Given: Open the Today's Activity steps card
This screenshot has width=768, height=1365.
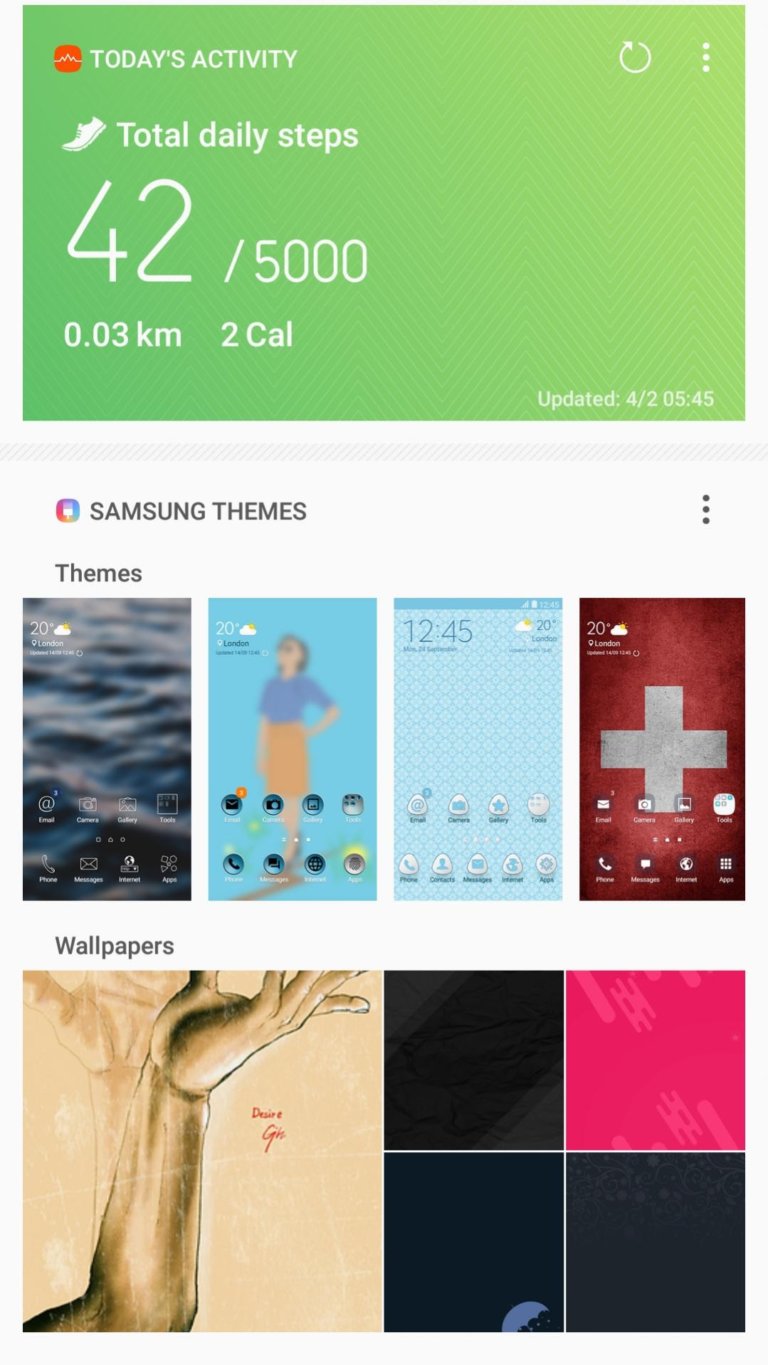Looking at the screenshot, I should click(x=384, y=213).
